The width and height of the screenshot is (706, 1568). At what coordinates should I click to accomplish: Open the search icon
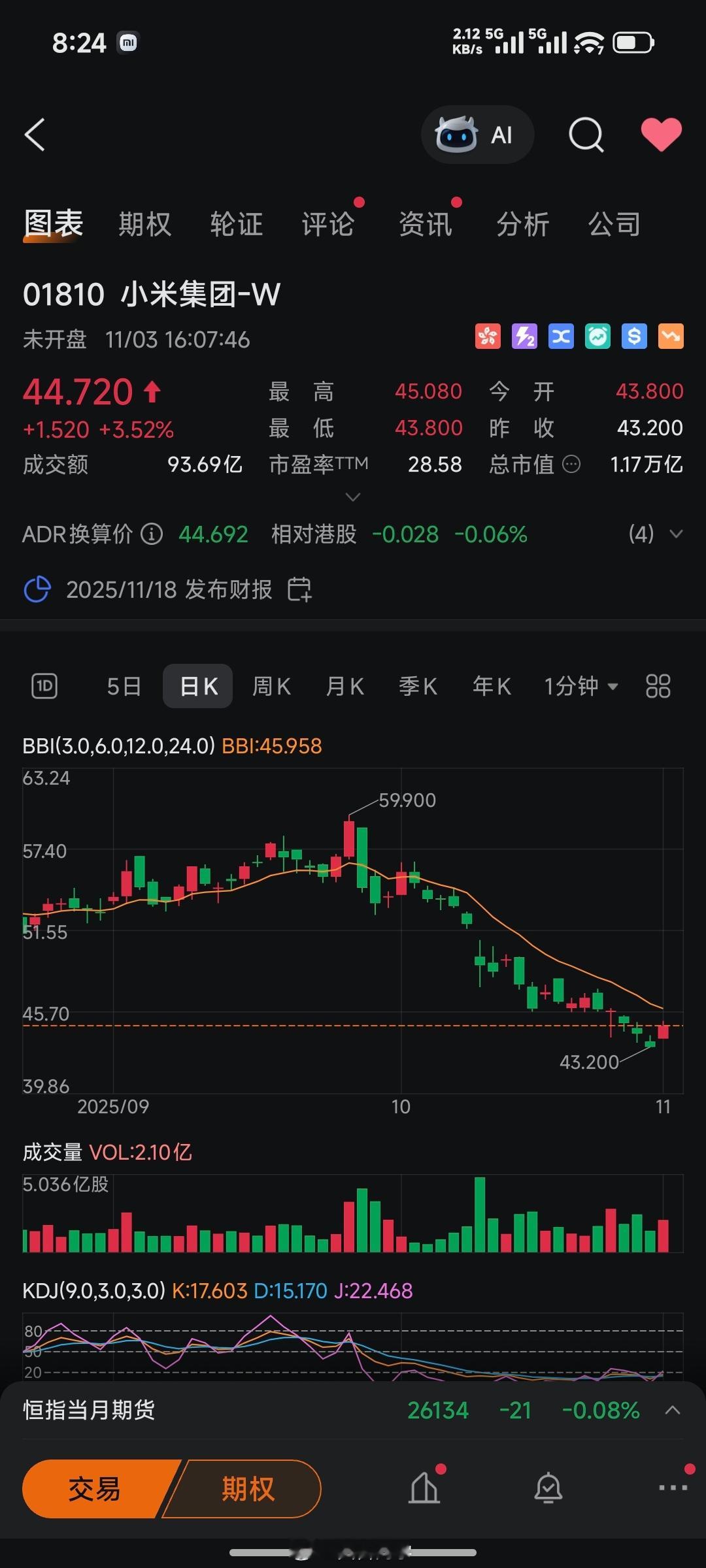pos(586,135)
